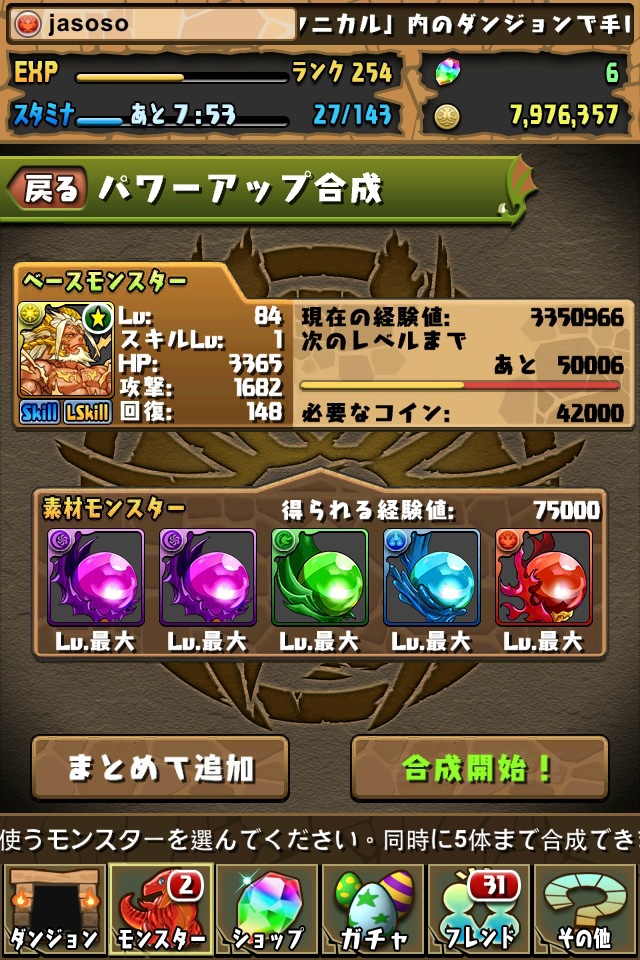Tap まとめて追加 to add materials in bulk
This screenshot has height=960, width=640.
coord(160,768)
